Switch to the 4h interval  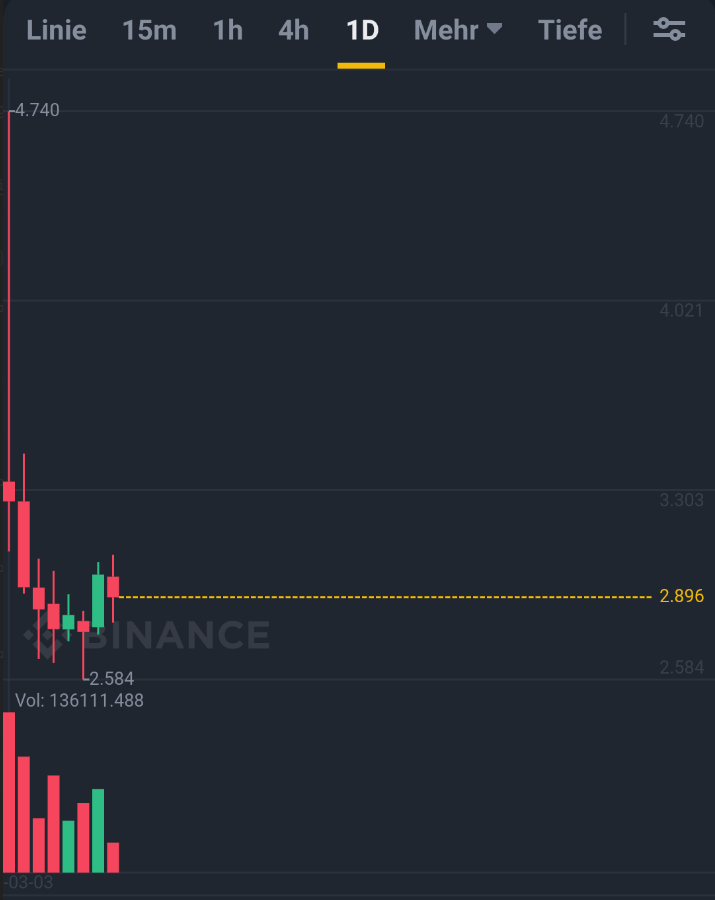coord(293,30)
